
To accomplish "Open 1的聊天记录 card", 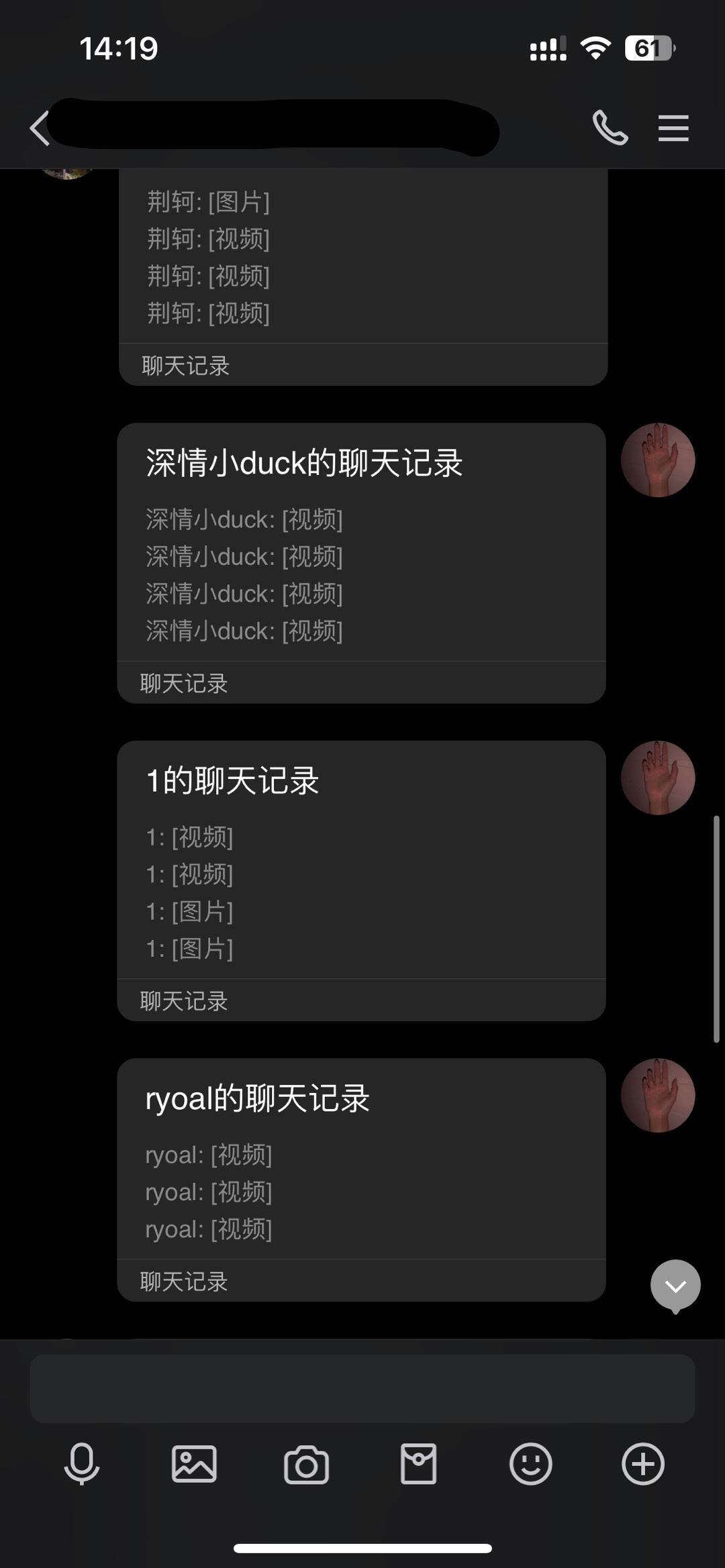I will click(x=362, y=881).
